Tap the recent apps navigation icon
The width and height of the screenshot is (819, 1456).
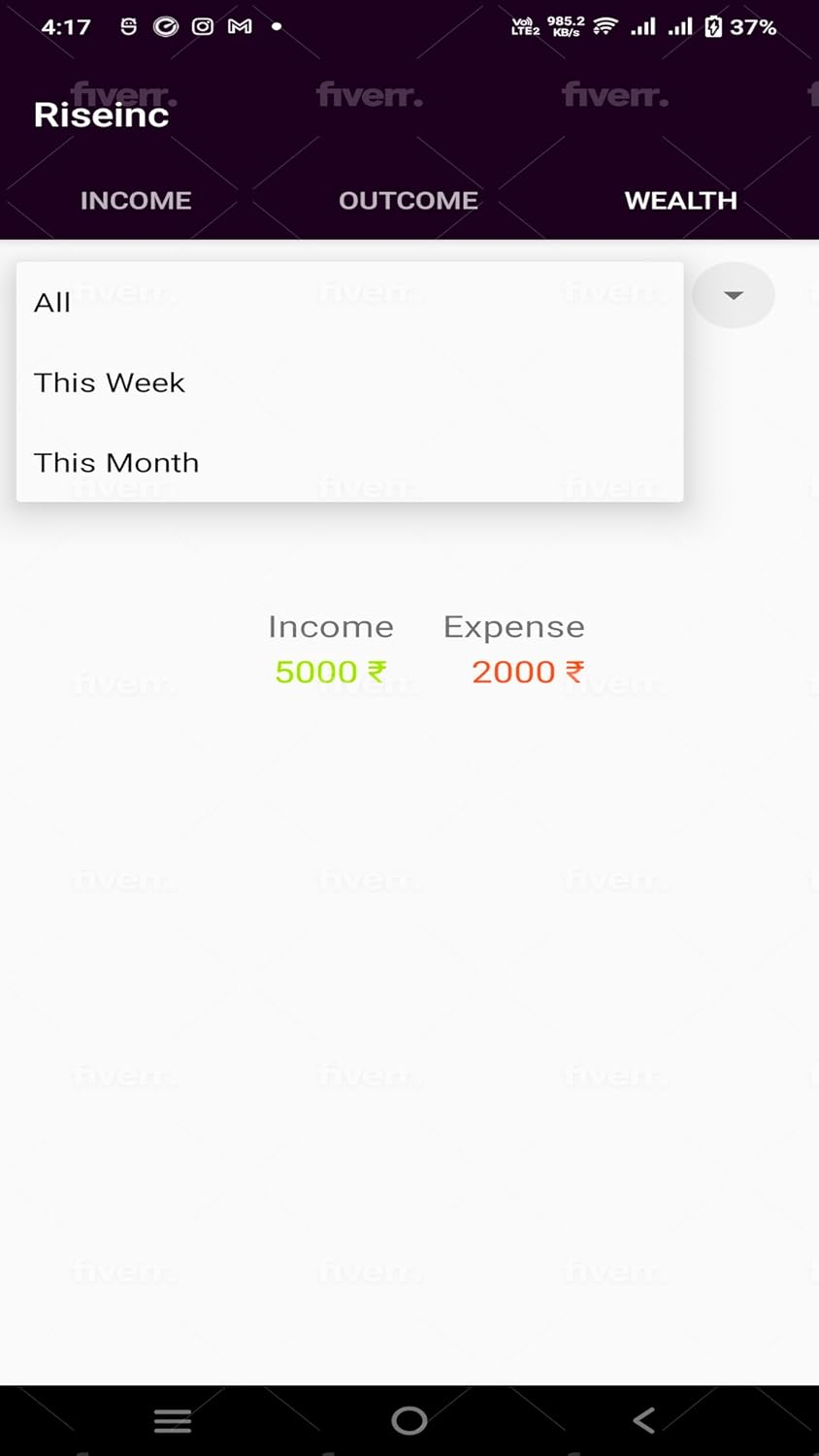[x=172, y=1420]
